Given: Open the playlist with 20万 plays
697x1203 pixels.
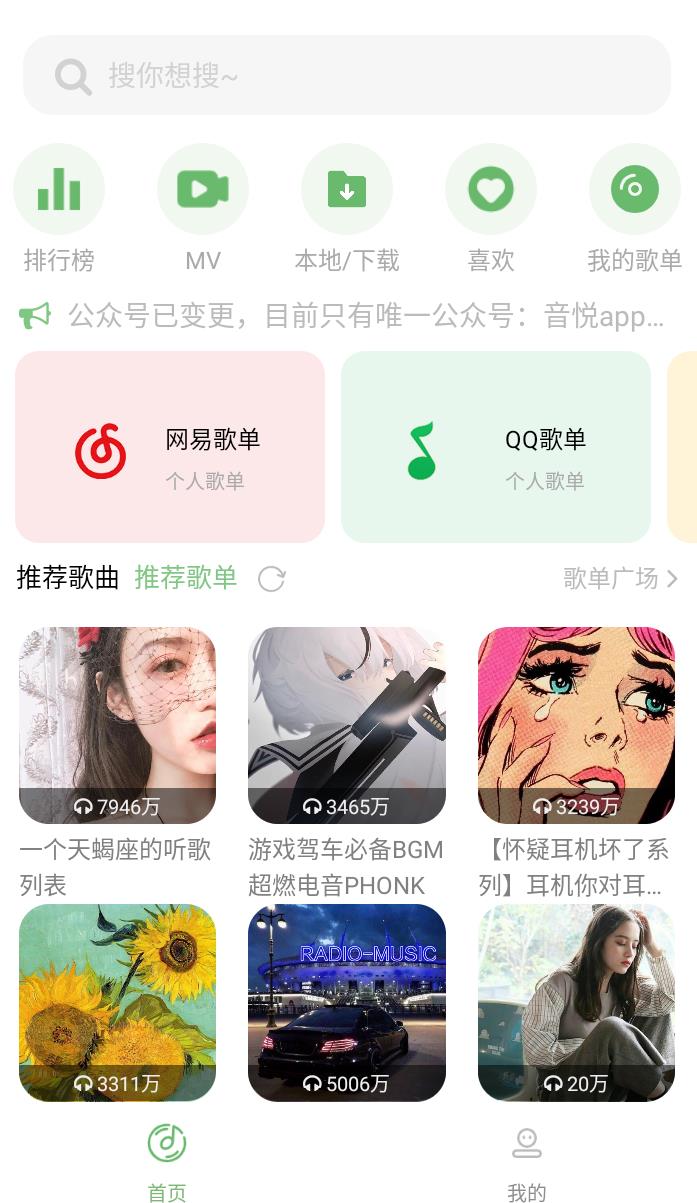Looking at the screenshot, I should tap(576, 1002).
